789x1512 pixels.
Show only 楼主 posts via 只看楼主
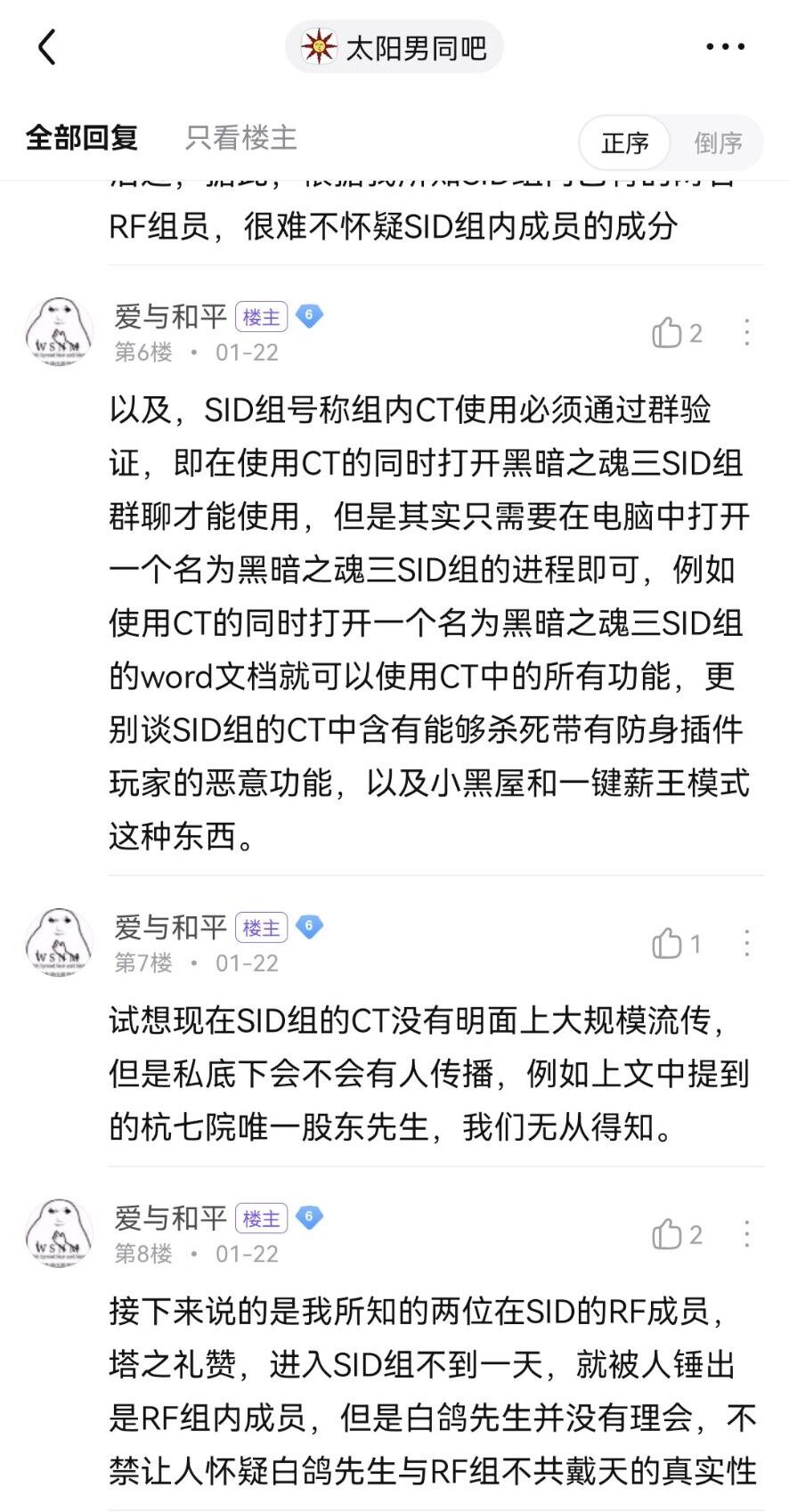(240, 138)
